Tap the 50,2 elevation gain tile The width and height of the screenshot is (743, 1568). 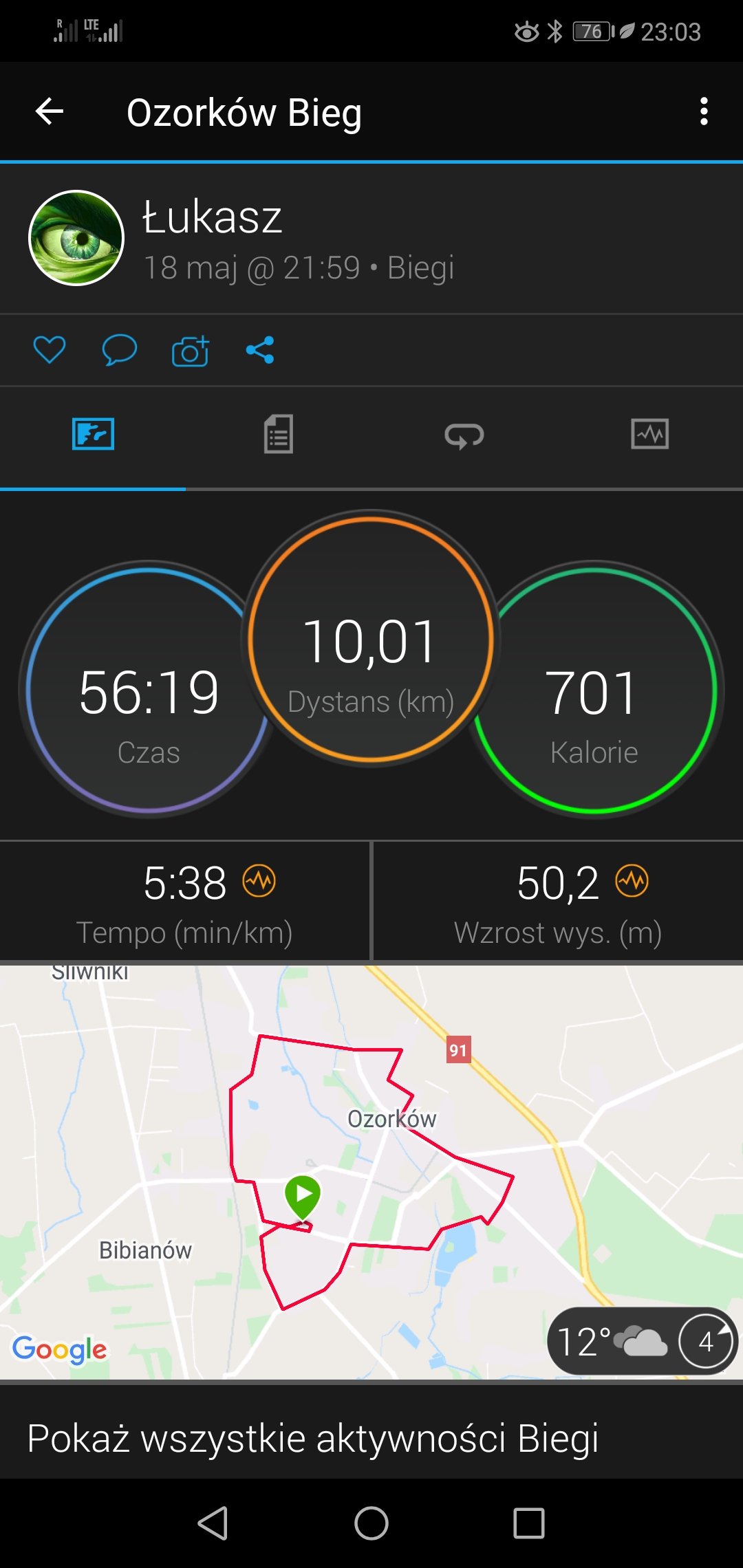coord(558,901)
